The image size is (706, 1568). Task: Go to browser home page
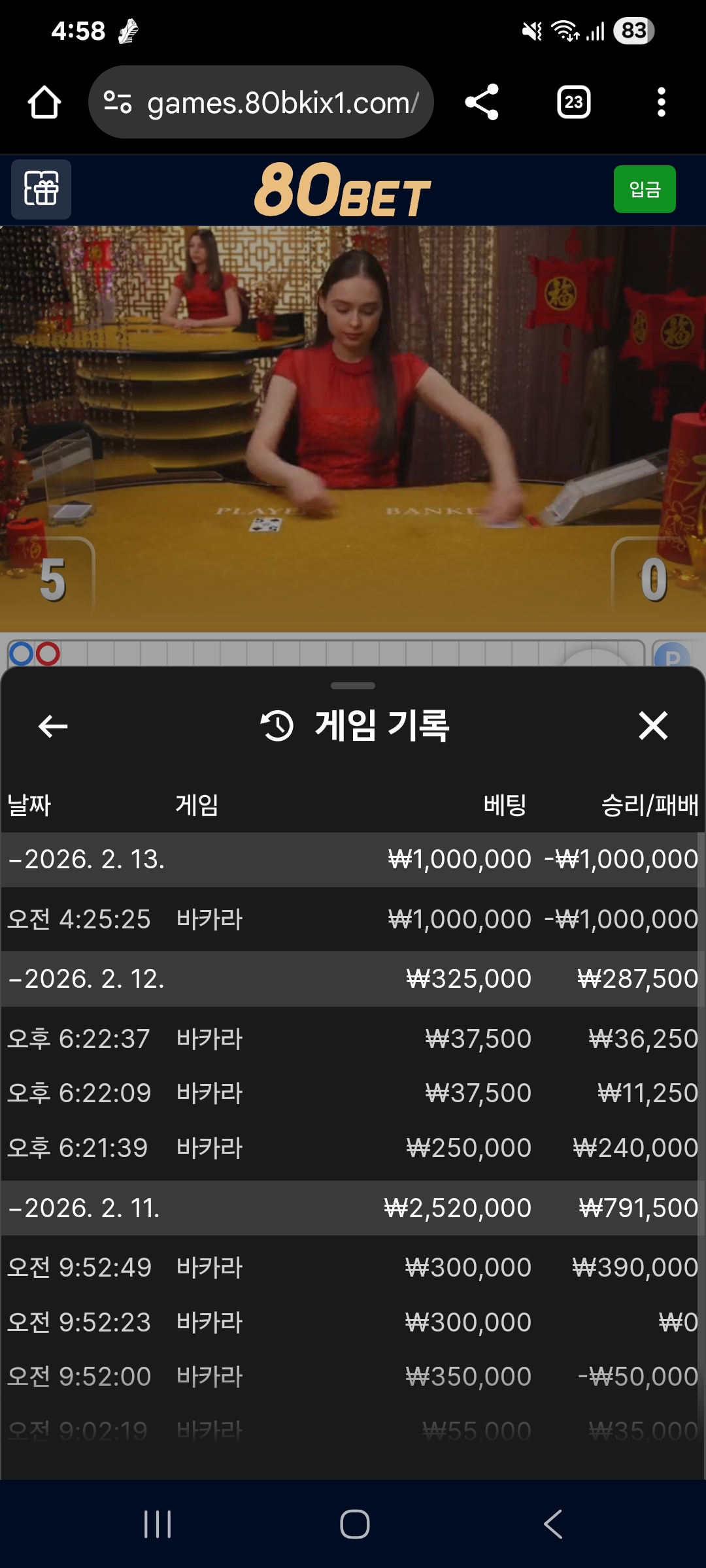tap(44, 103)
